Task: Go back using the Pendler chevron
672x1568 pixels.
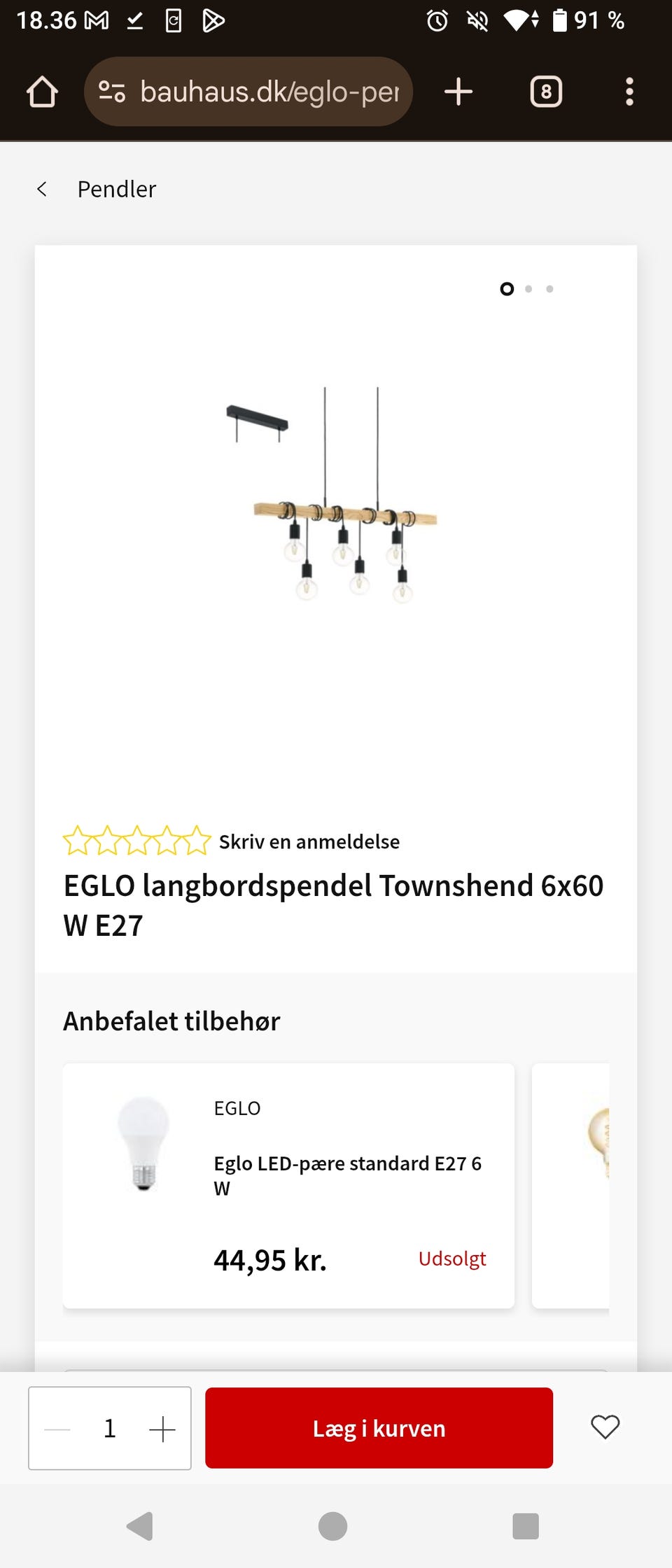Action: pos(42,188)
